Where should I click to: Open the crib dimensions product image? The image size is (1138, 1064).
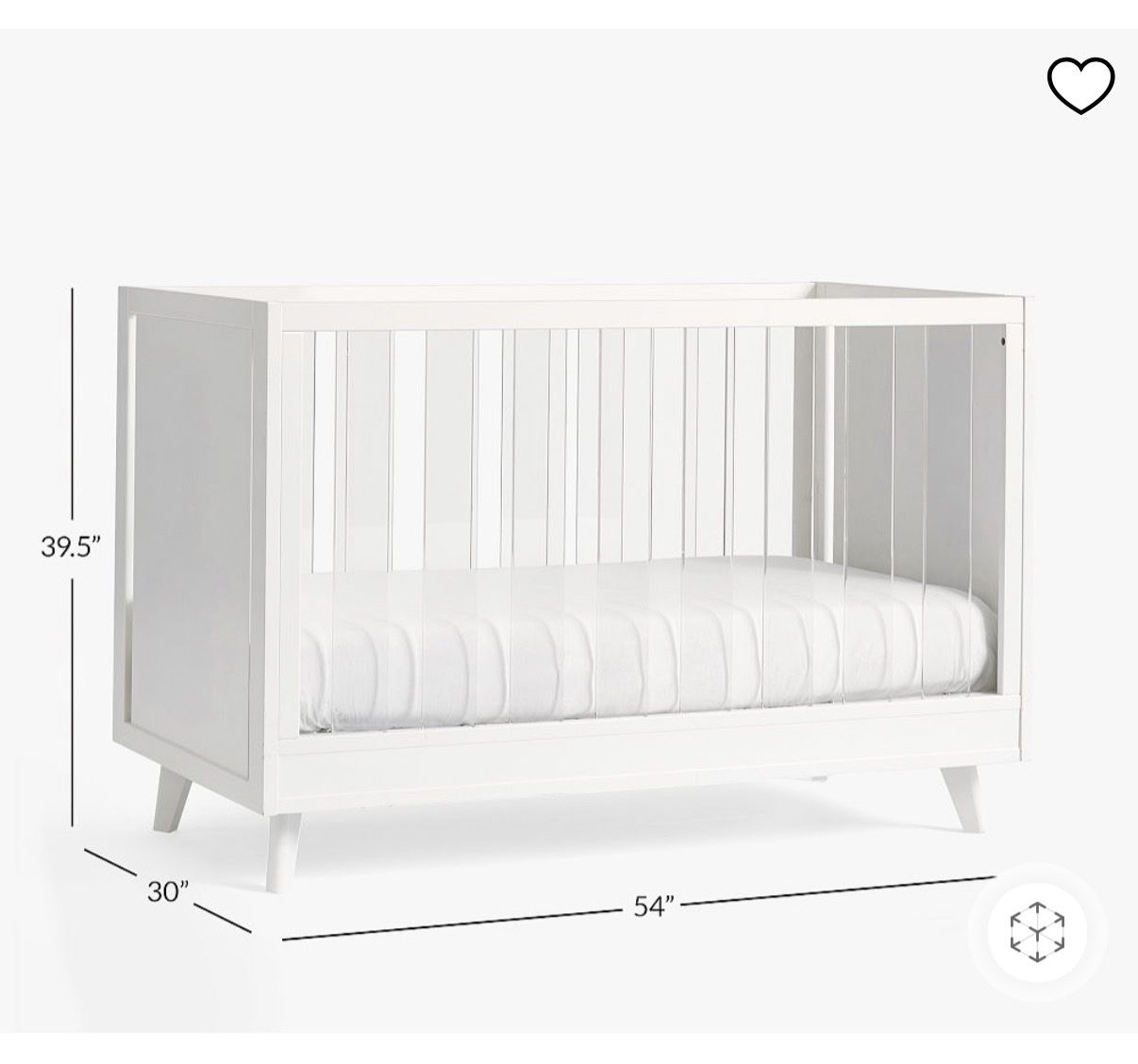[569, 530]
